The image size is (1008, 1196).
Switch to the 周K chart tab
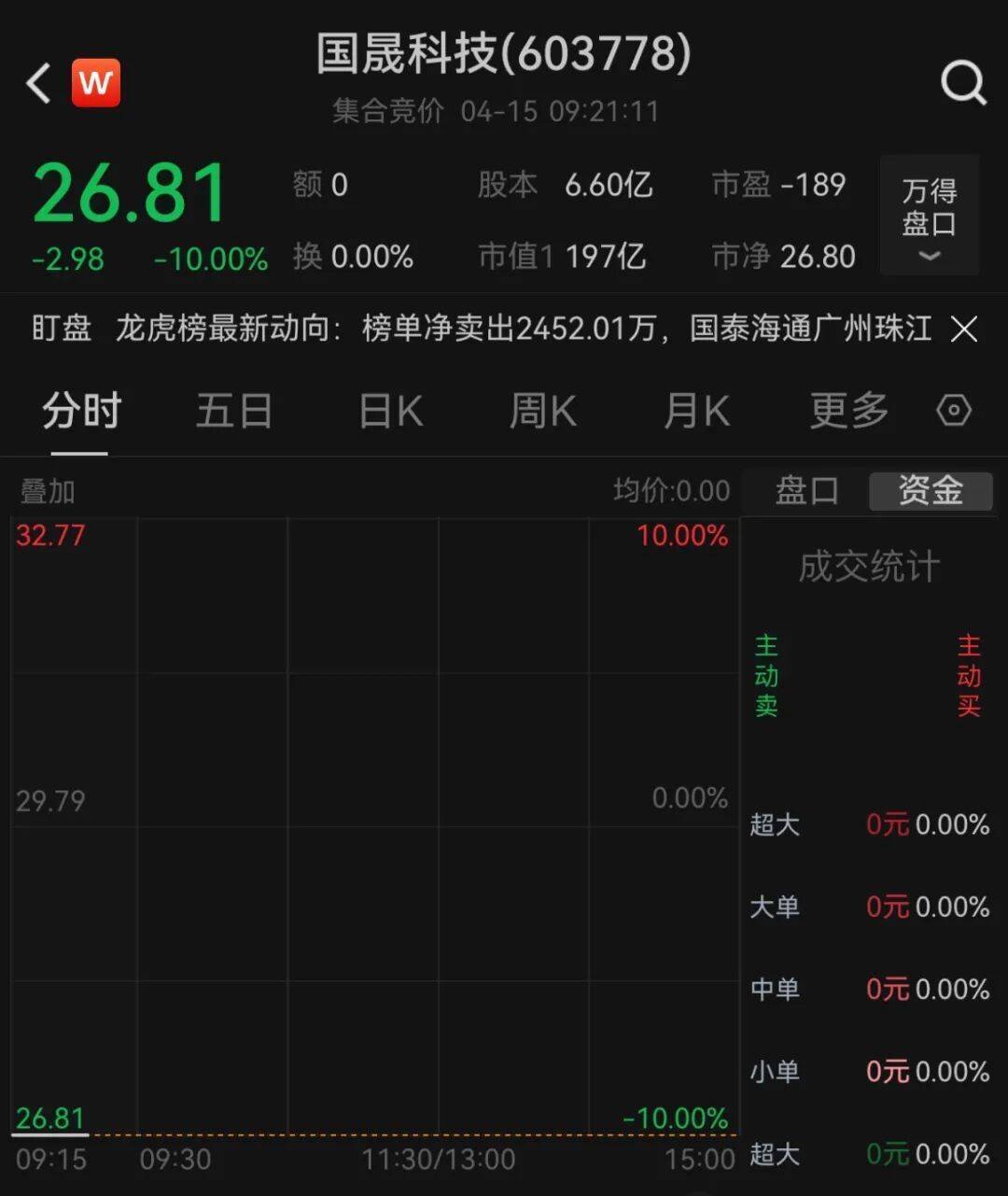tap(543, 412)
